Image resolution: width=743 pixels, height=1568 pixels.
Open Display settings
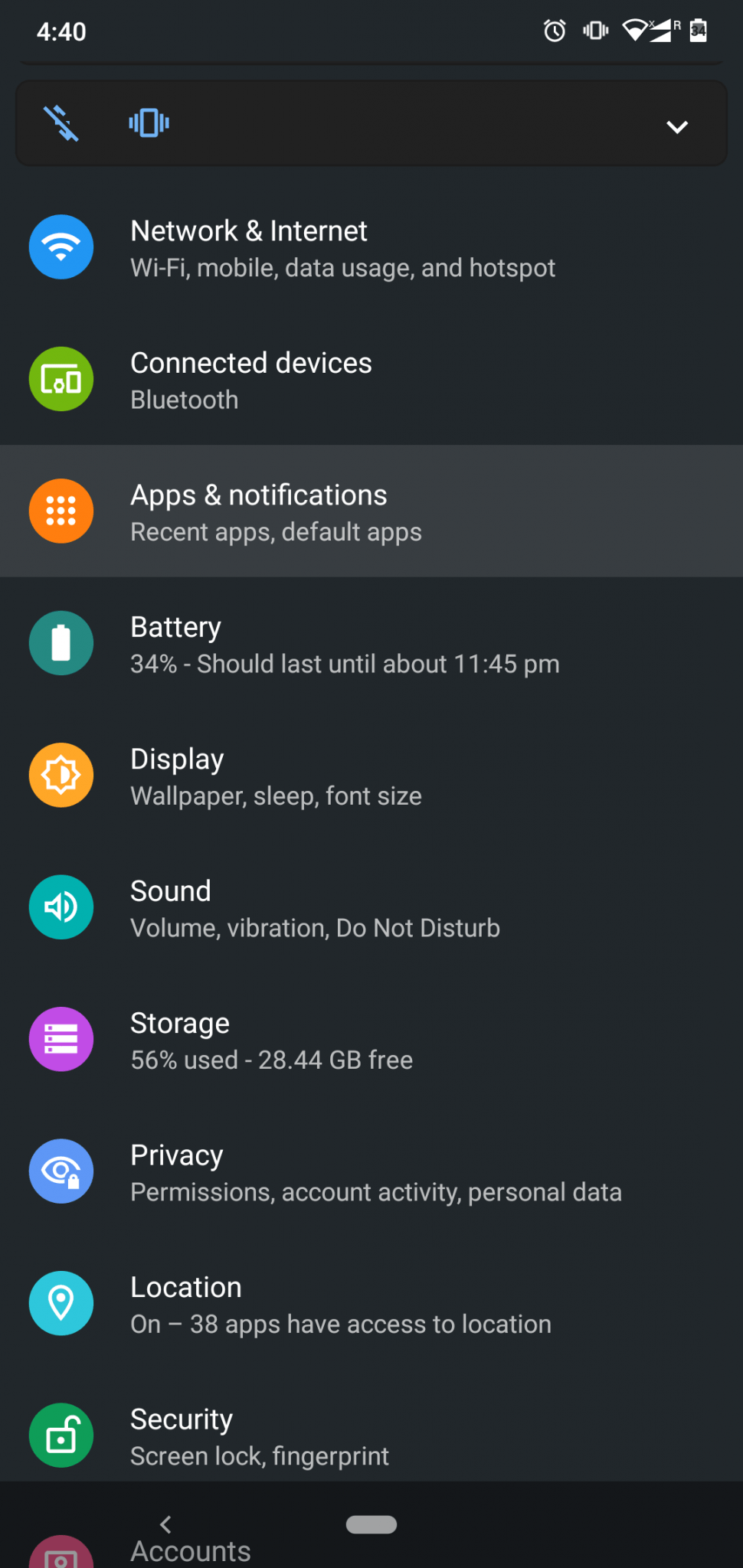(276, 776)
